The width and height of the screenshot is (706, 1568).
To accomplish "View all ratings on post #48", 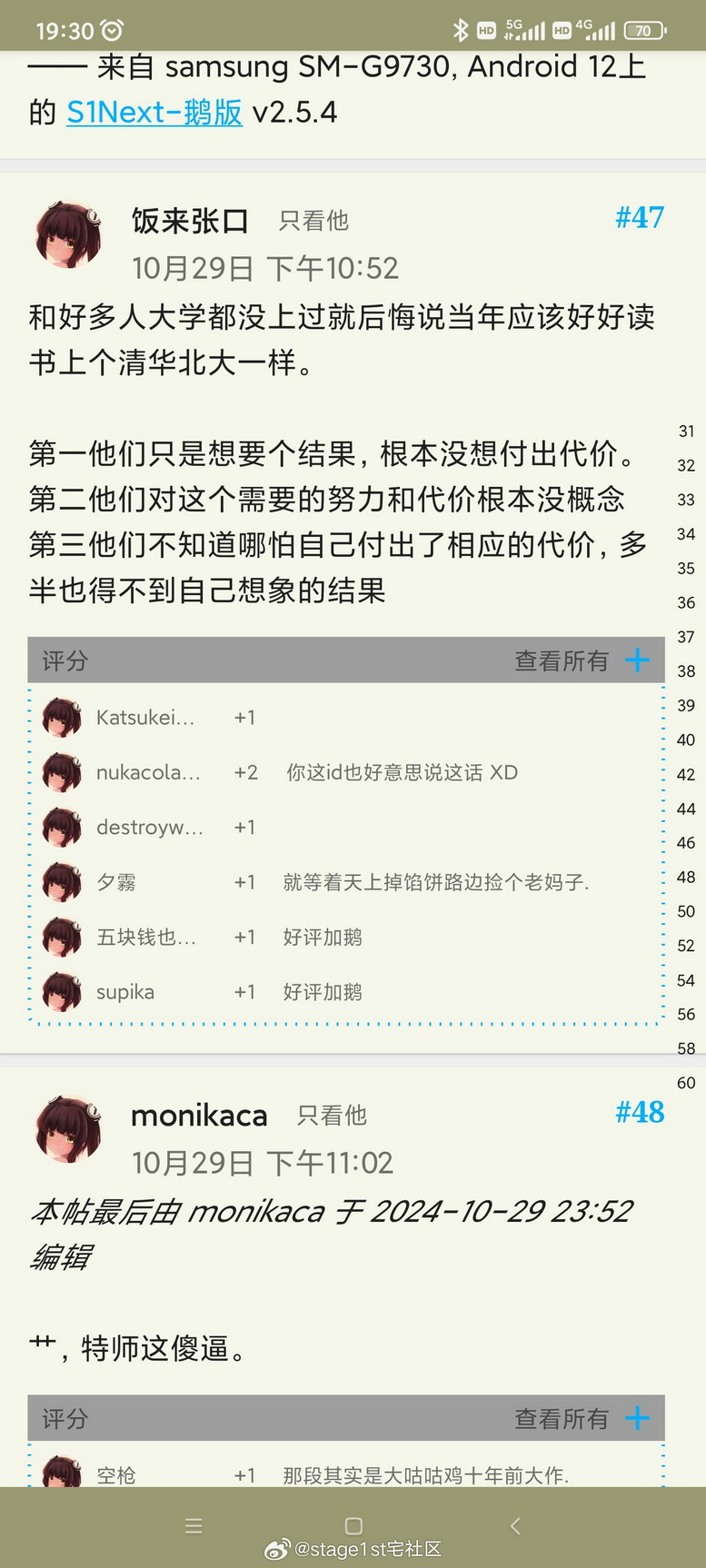I will (x=561, y=1418).
